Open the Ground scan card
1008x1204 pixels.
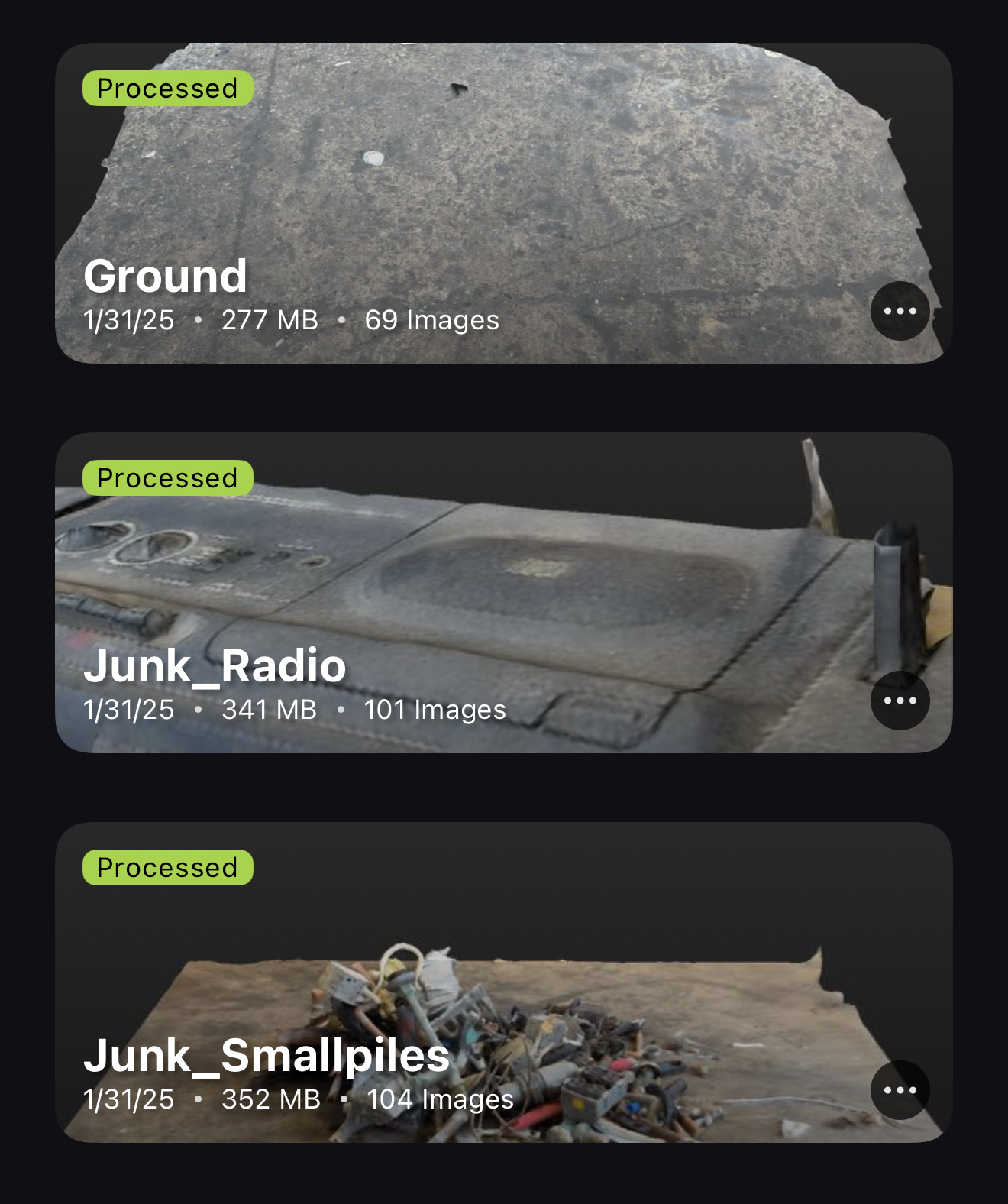(x=503, y=202)
